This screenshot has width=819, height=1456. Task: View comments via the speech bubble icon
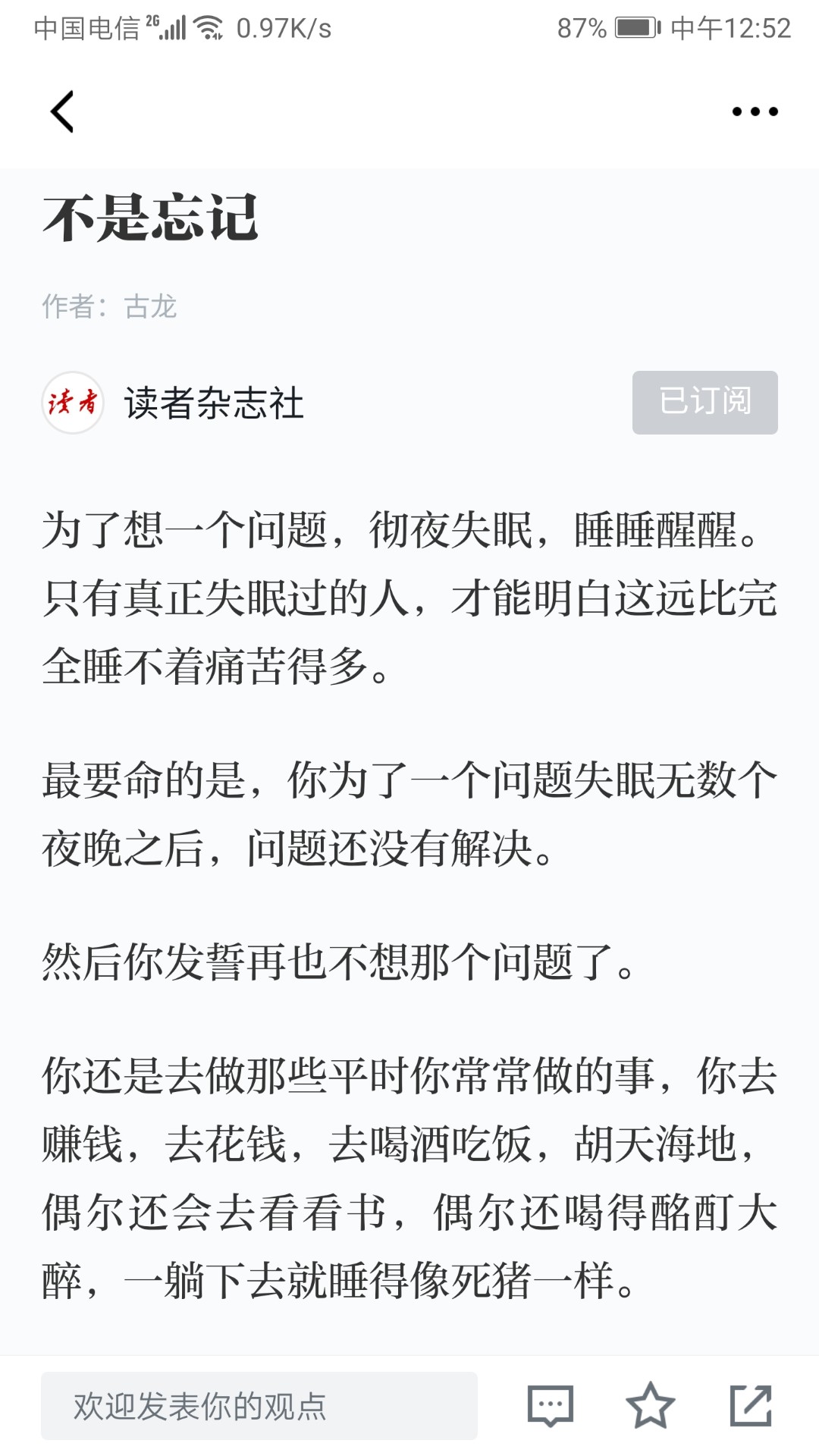(x=550, y=1405)
